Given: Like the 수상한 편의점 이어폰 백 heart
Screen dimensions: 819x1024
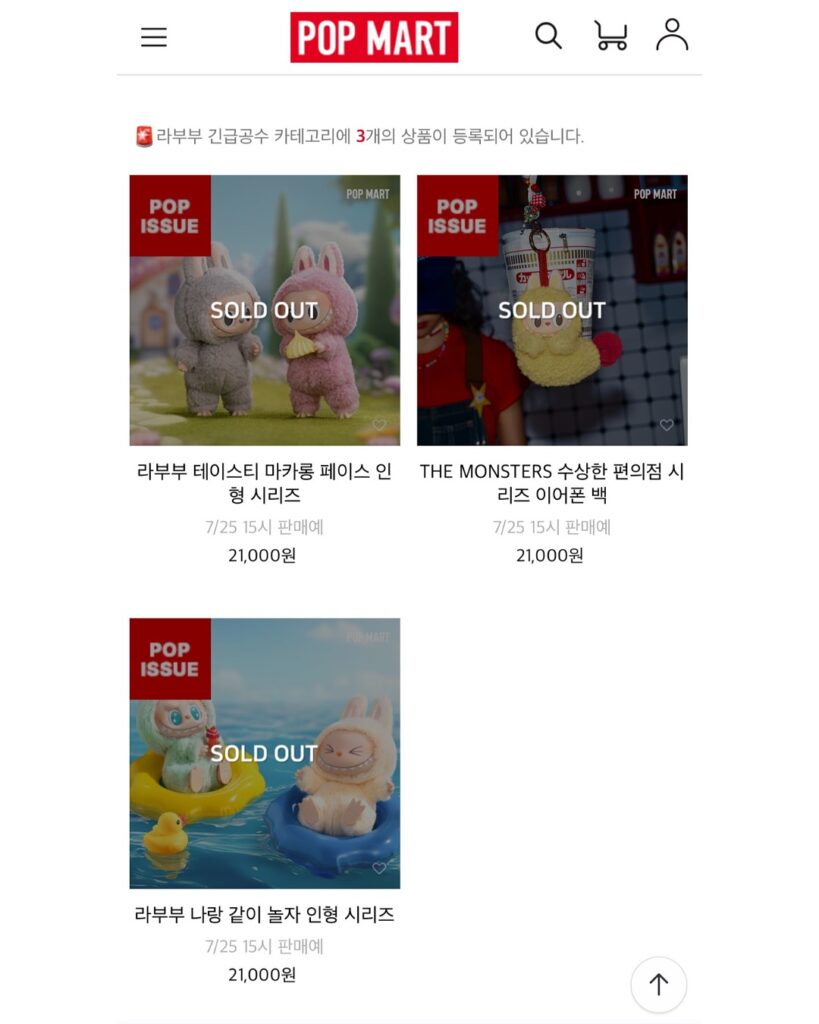Looking at the screenshot, I should 667,425.
